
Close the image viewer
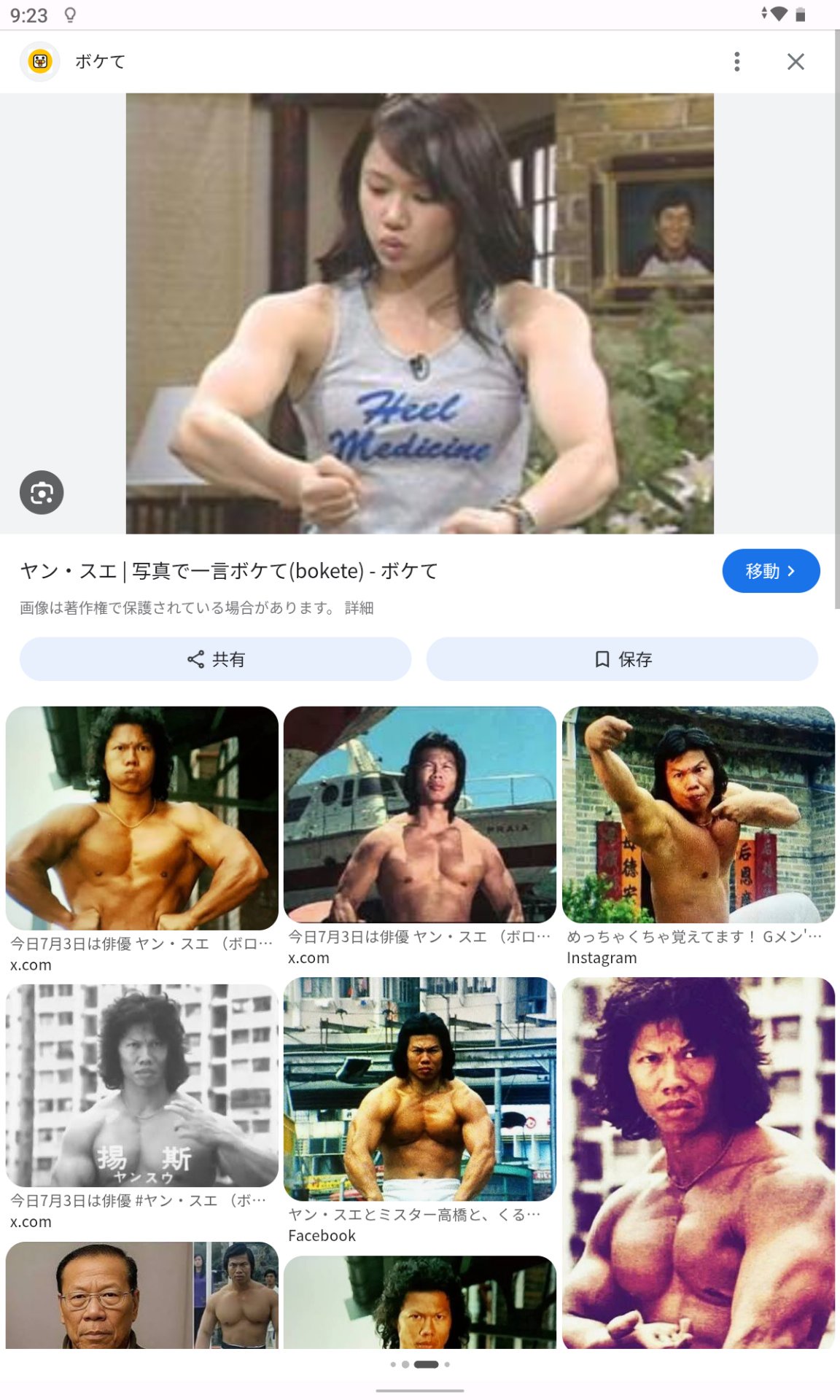pyautogui.click(x=796, y=62)
